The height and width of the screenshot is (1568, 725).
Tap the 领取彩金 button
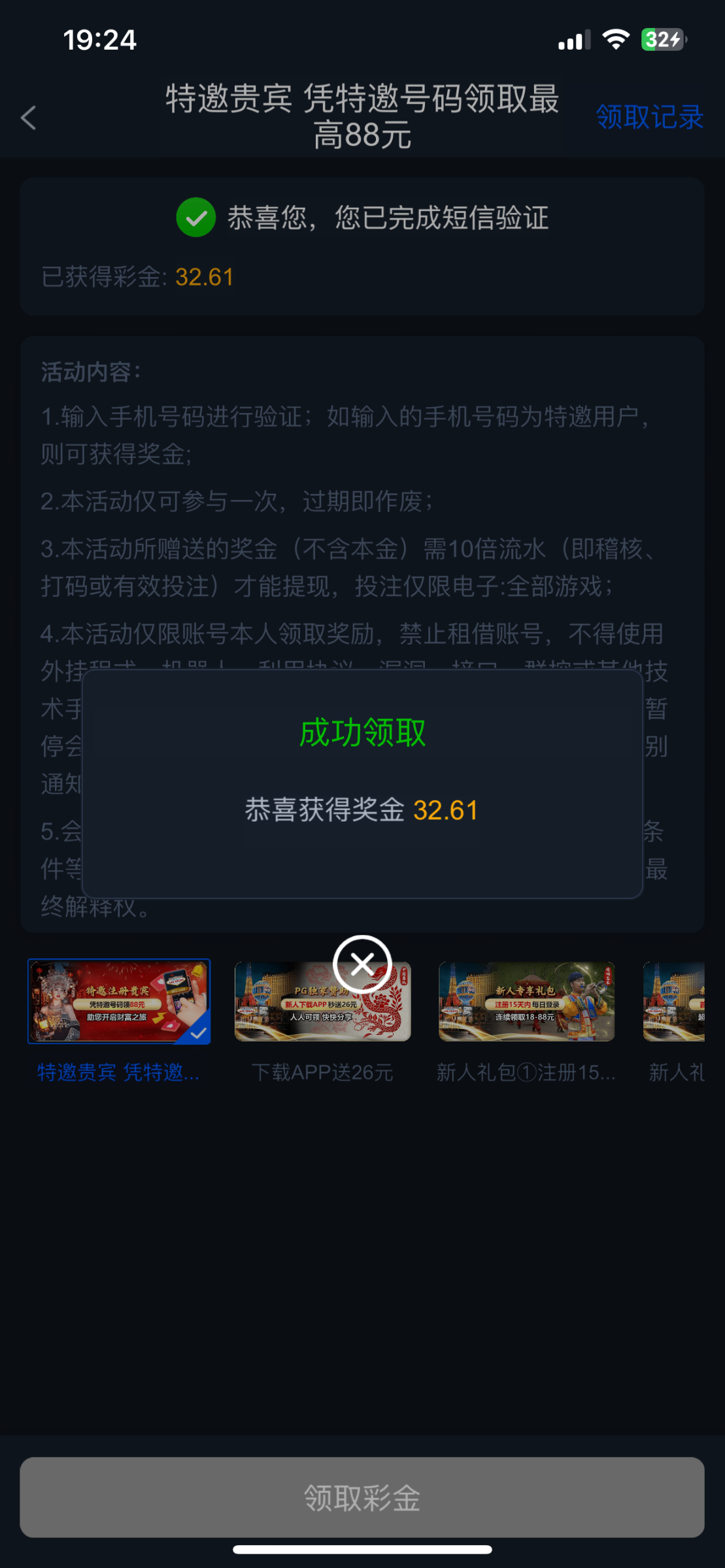click(362, 1497)
